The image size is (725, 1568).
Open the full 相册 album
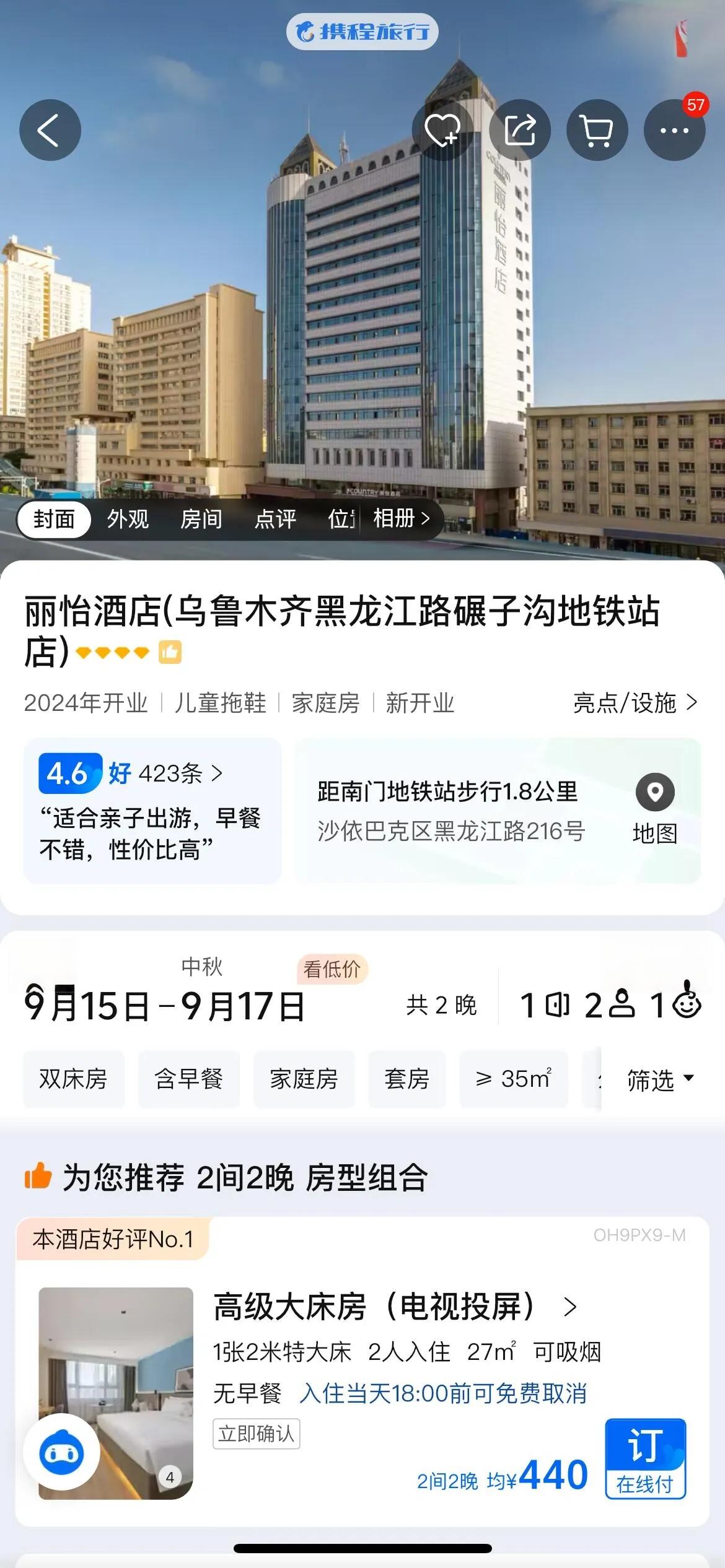pyautogui.click(x=401, y=518)
